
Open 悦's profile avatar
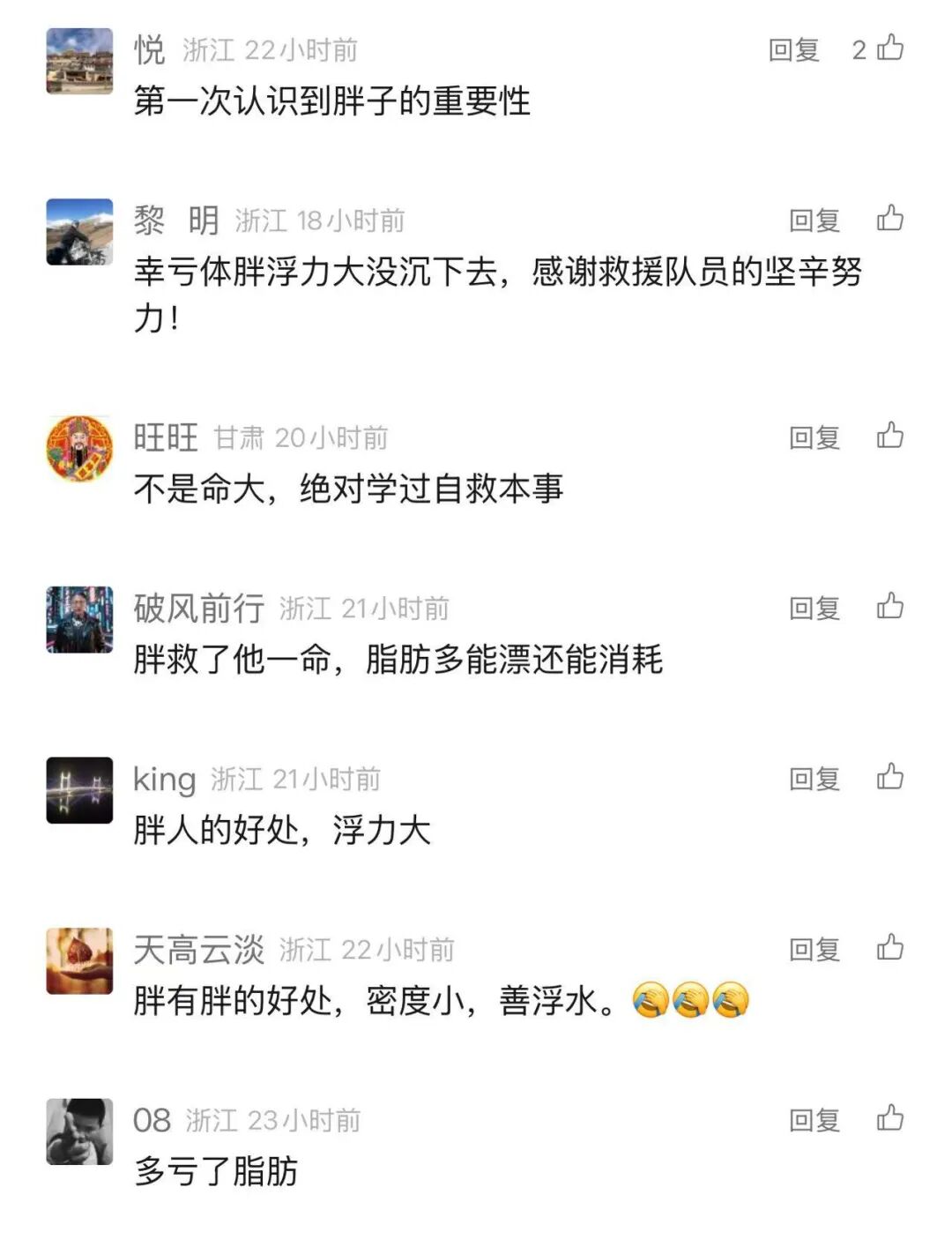79,61
